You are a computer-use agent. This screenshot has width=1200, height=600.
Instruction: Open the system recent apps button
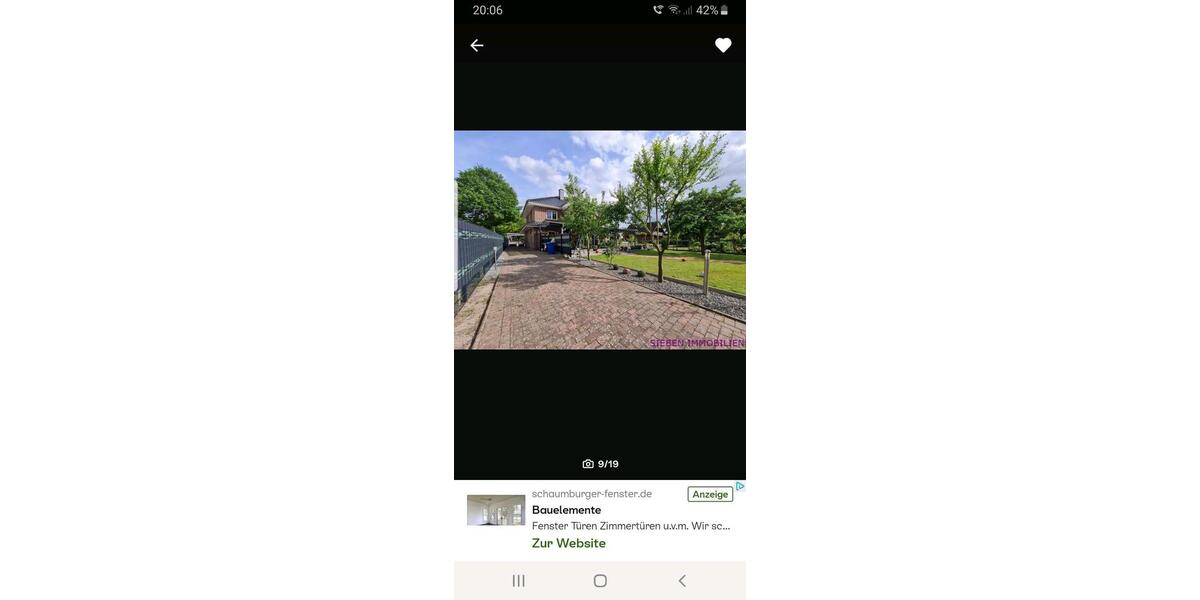518,580
